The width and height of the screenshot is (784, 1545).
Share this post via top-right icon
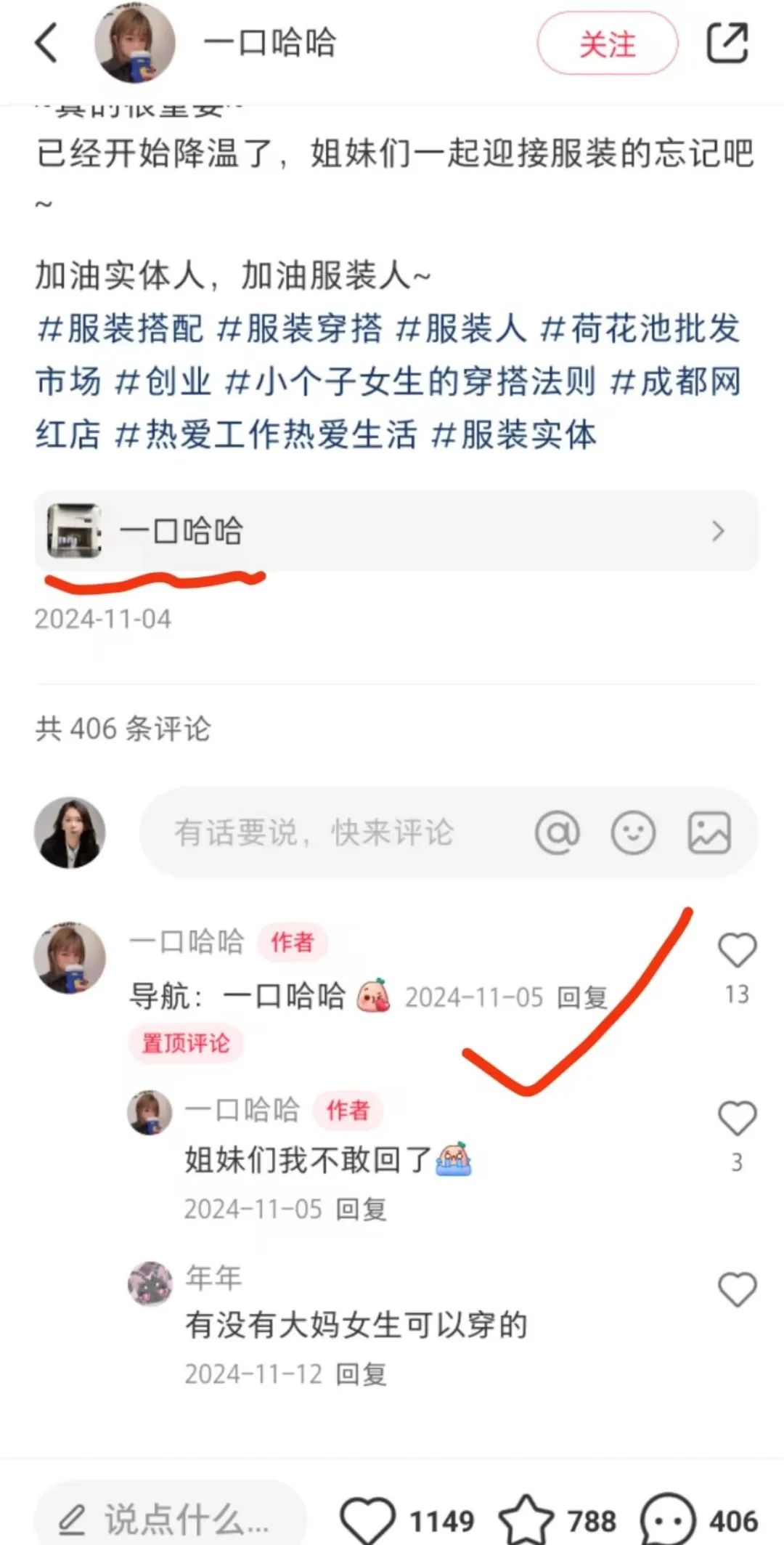coord(727,43)
